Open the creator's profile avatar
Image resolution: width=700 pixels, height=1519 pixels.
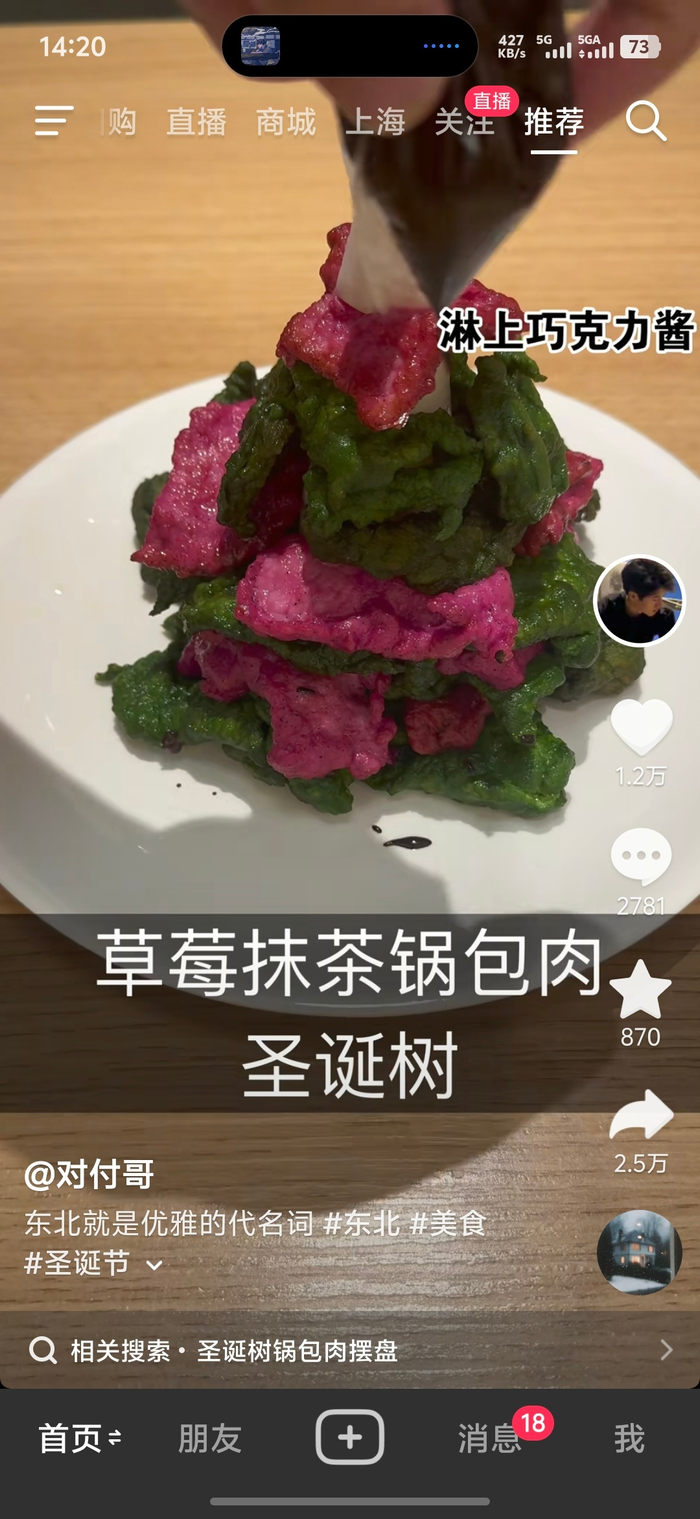640,601
